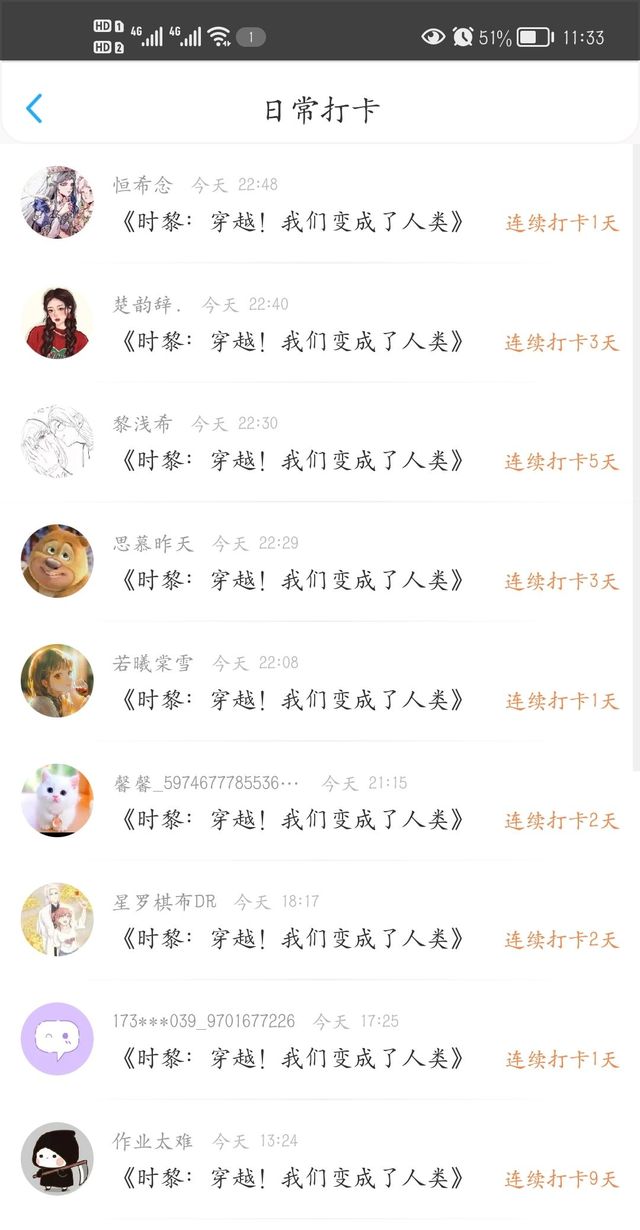Screen dimensions: 640x1230
Task: Go back from 日常打卡 page
Action: [x=34, y=109]
